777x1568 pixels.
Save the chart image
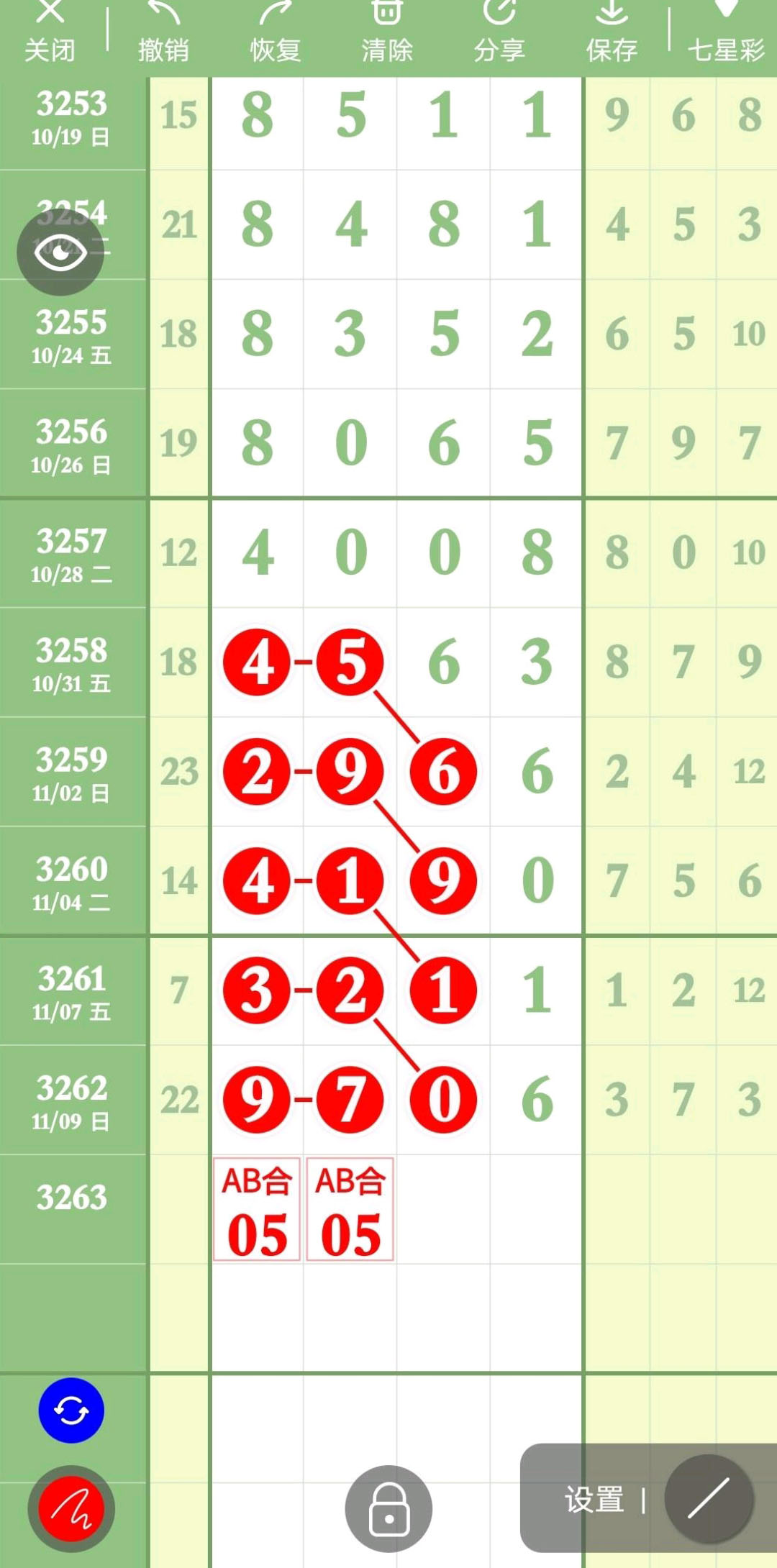pyautogui.click(x=612, y=32)
